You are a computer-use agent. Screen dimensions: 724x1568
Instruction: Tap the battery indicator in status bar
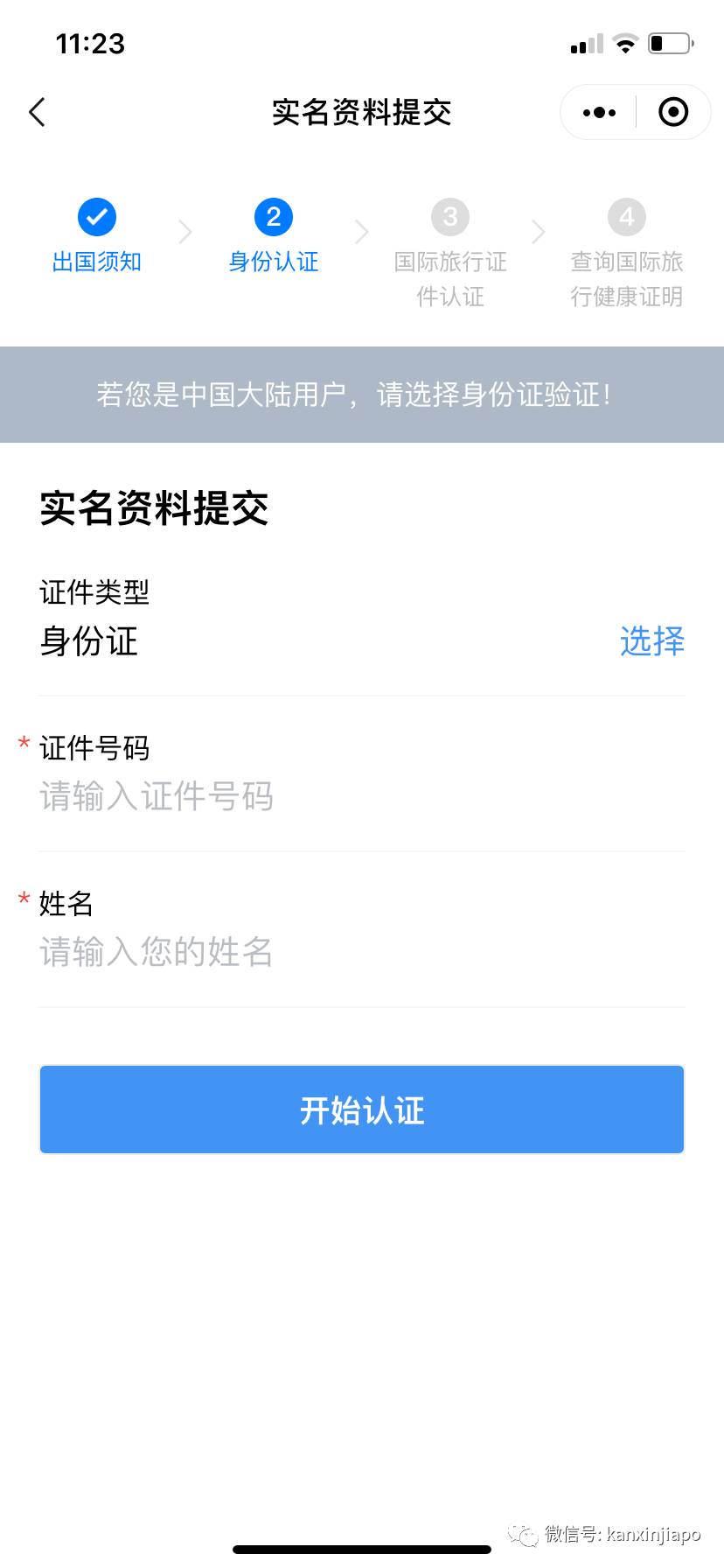670,43
